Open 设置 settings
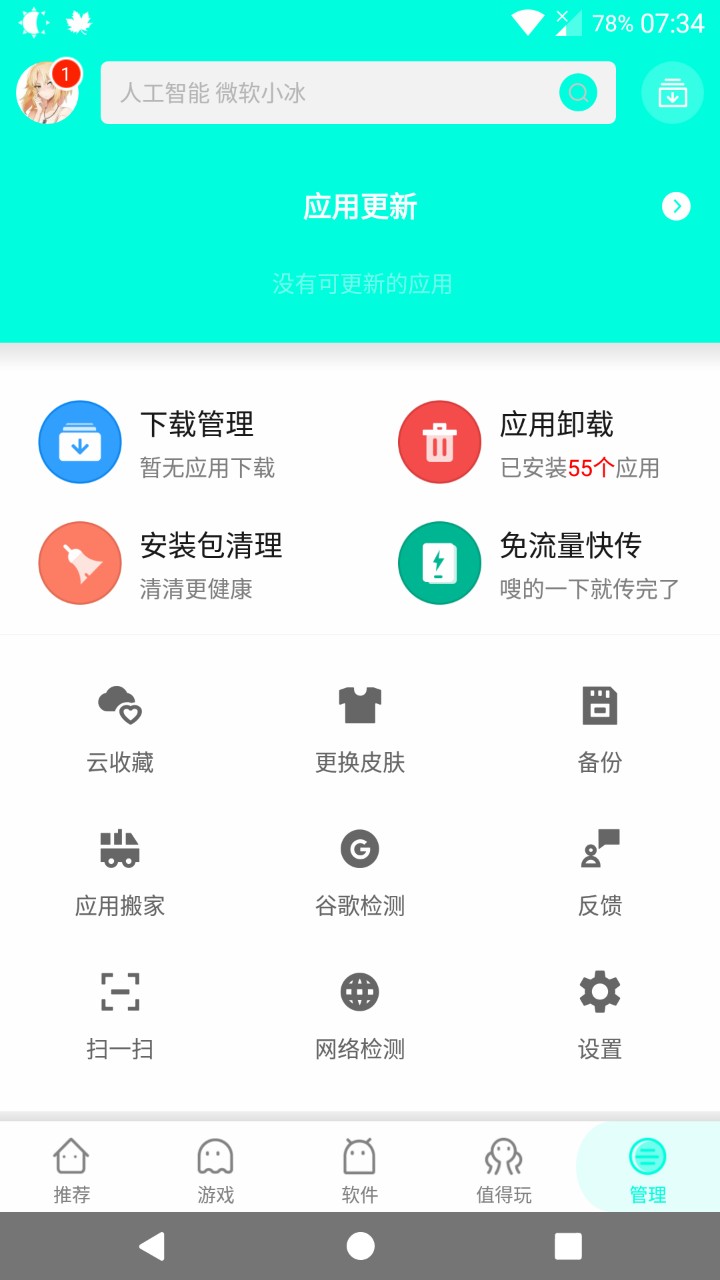 pyautogui.click(x=600, y=1016)
